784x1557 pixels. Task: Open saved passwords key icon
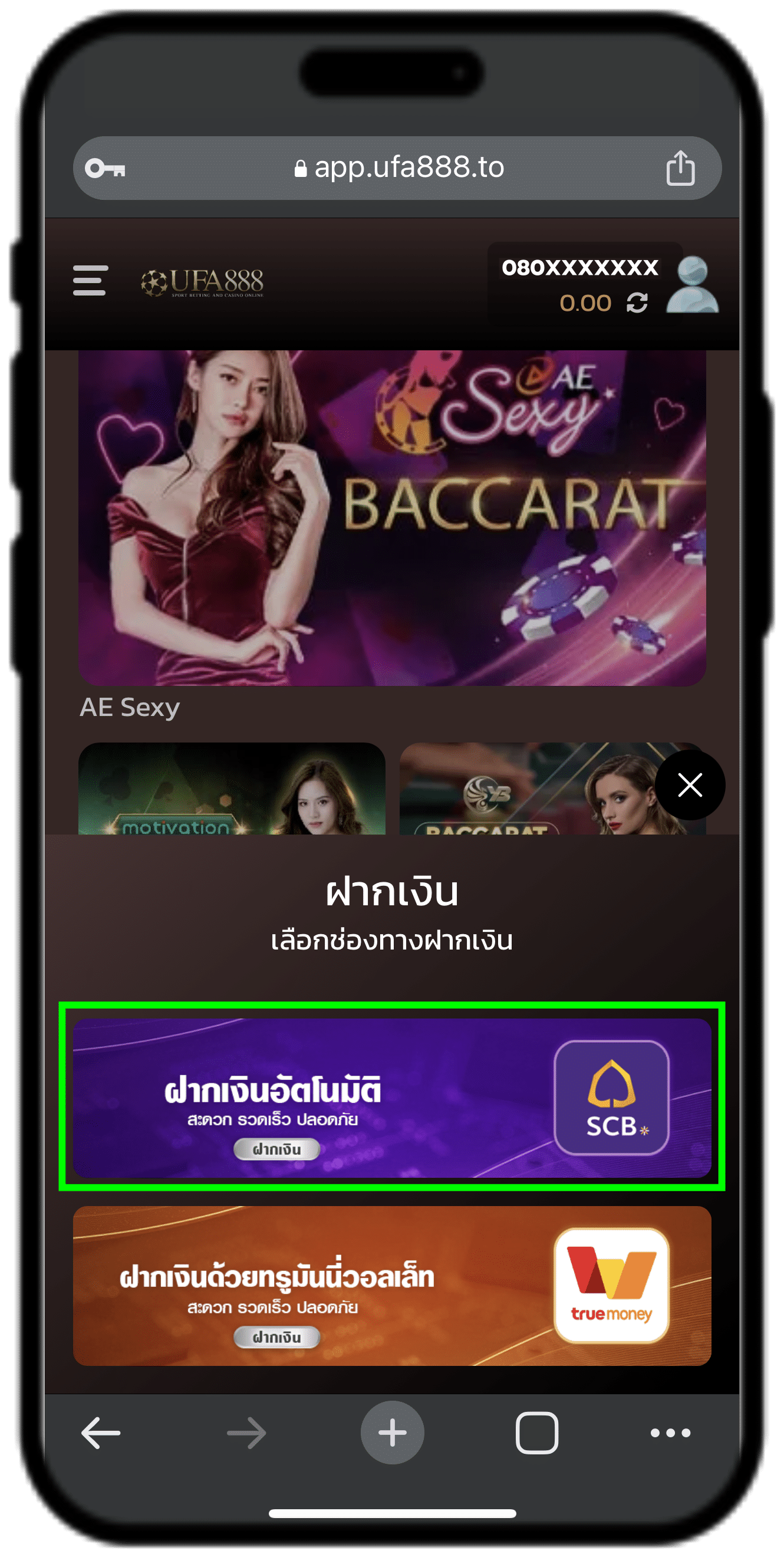coord(105,168)
